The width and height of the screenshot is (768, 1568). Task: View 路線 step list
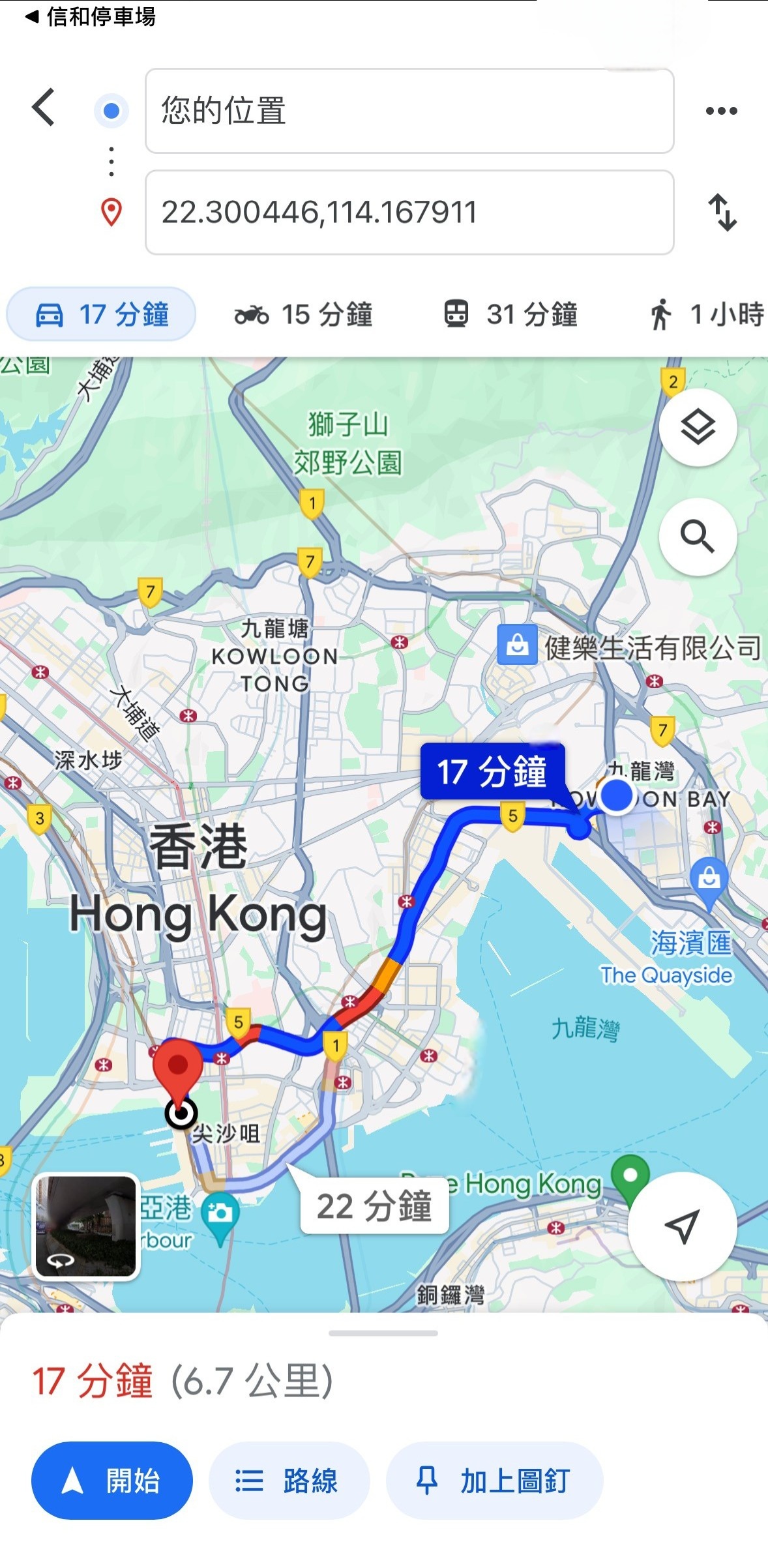click(289, 1481)
